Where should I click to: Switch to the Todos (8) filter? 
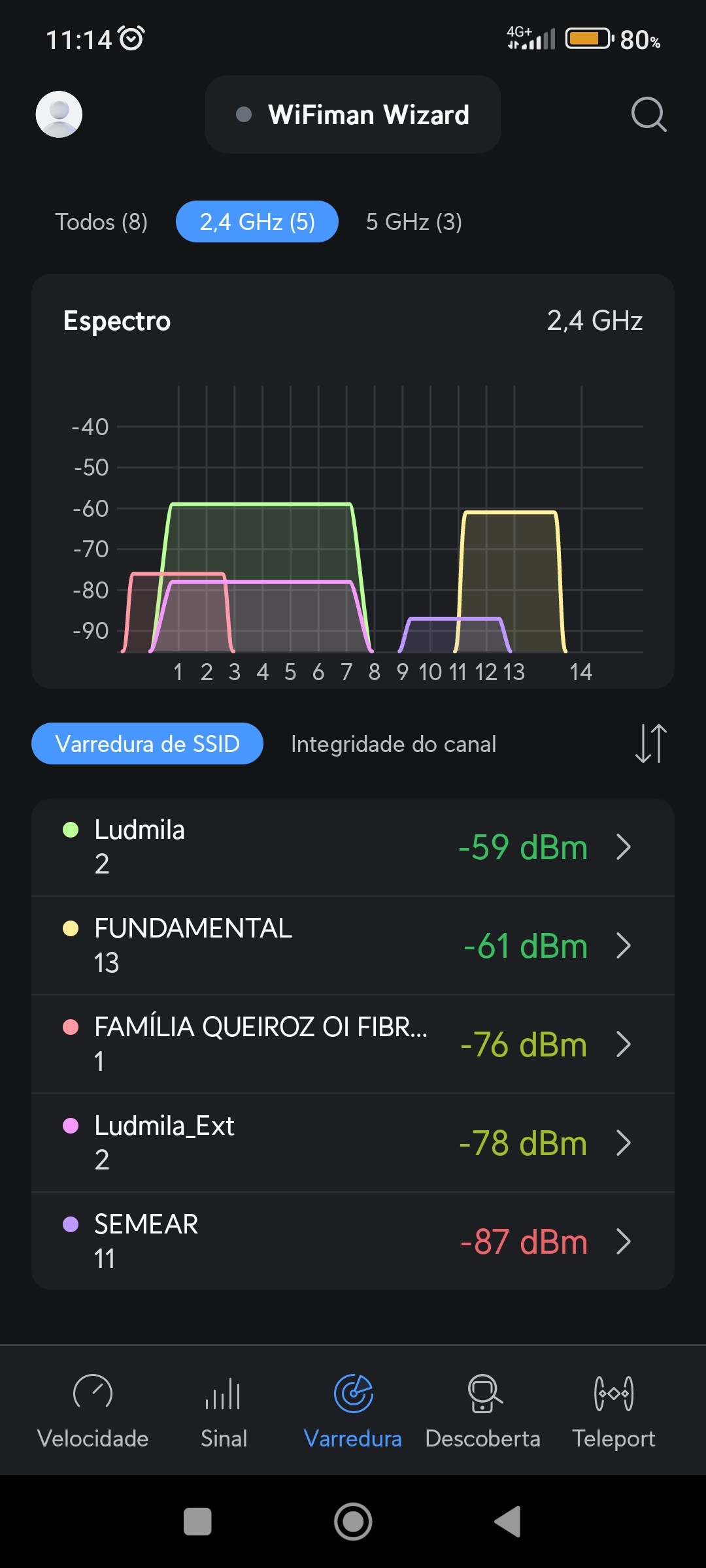pos(101,222)
